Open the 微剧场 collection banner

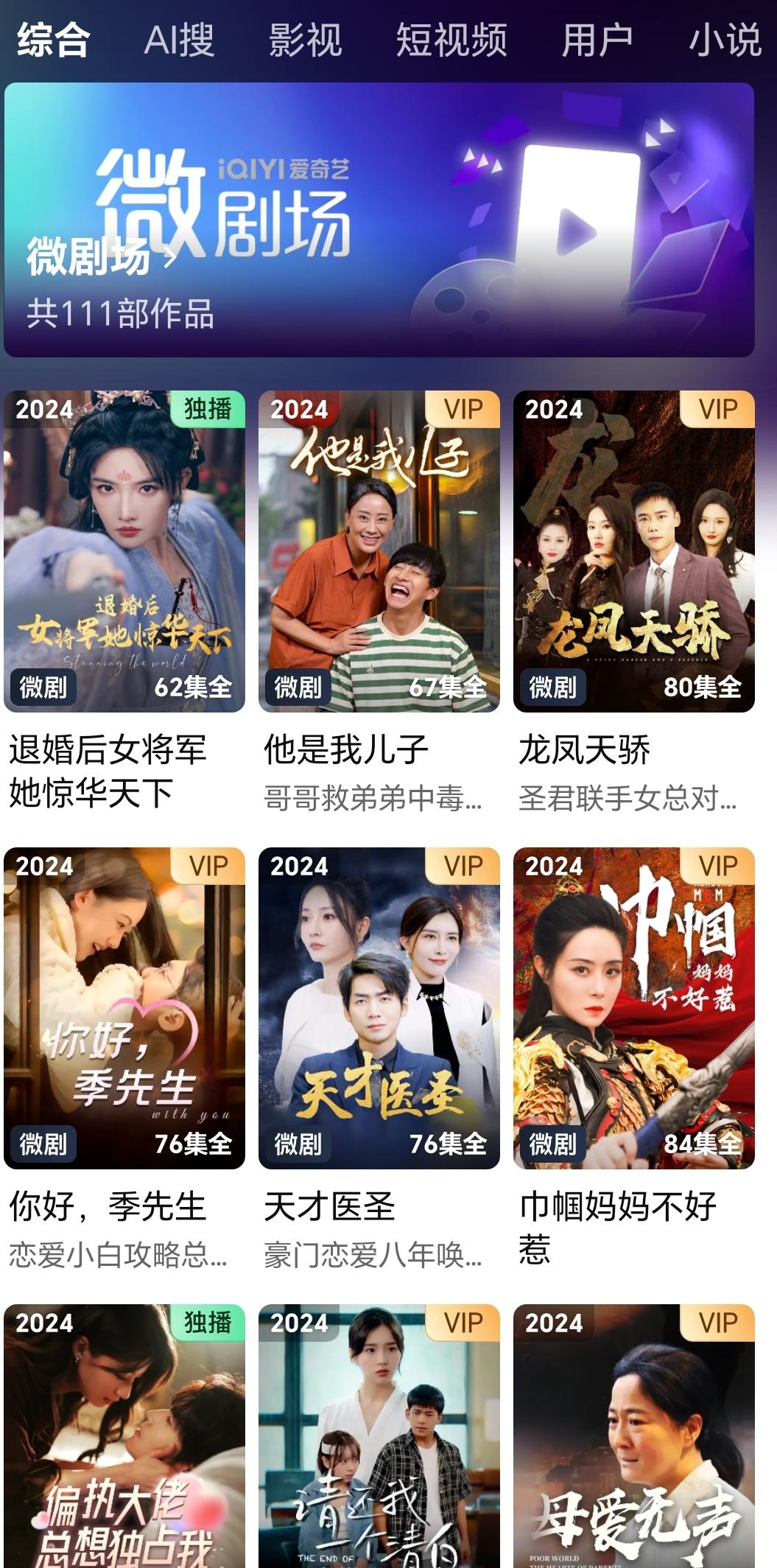tap(379, 220)
